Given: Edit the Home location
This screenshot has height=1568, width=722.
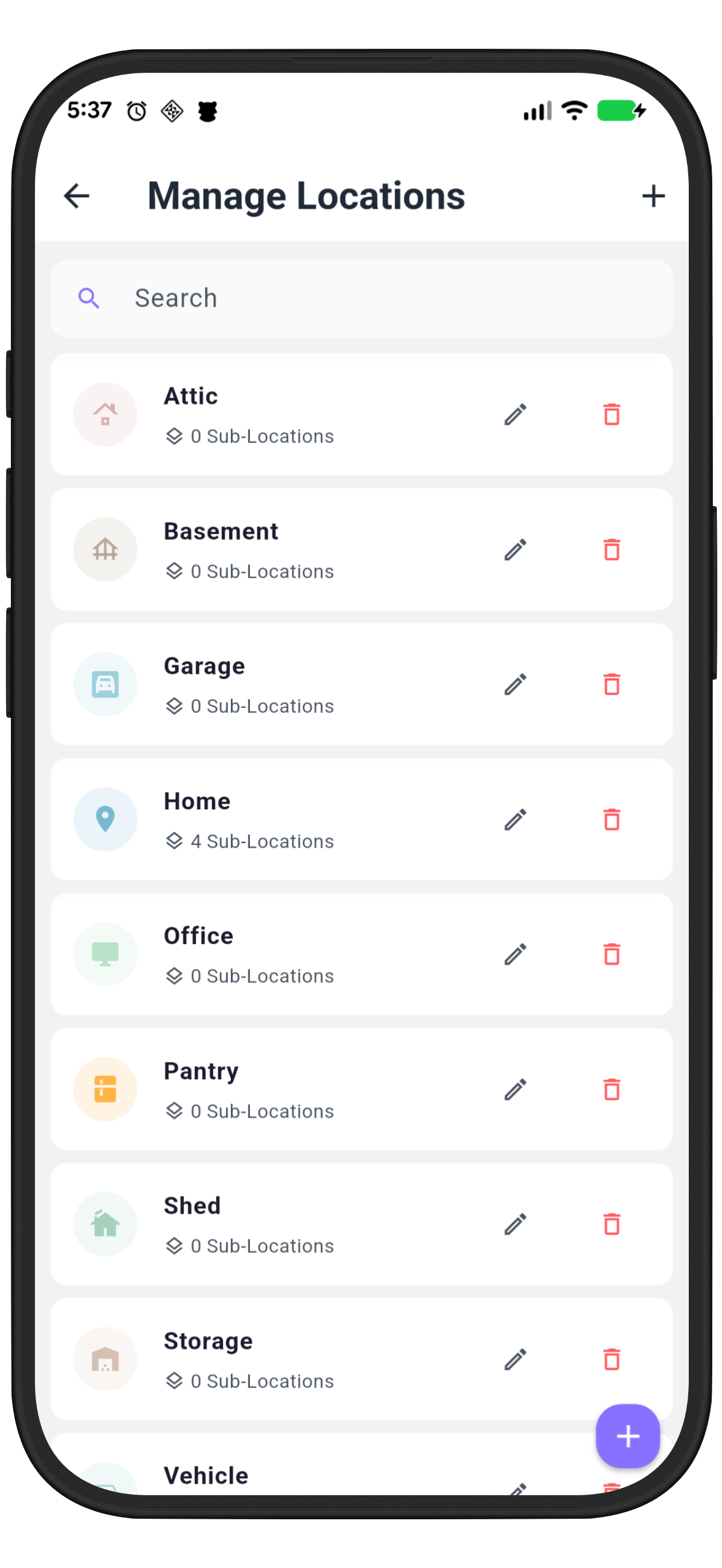Looking at the screenshot, I should pyautogui.click(x=516, y=820).
